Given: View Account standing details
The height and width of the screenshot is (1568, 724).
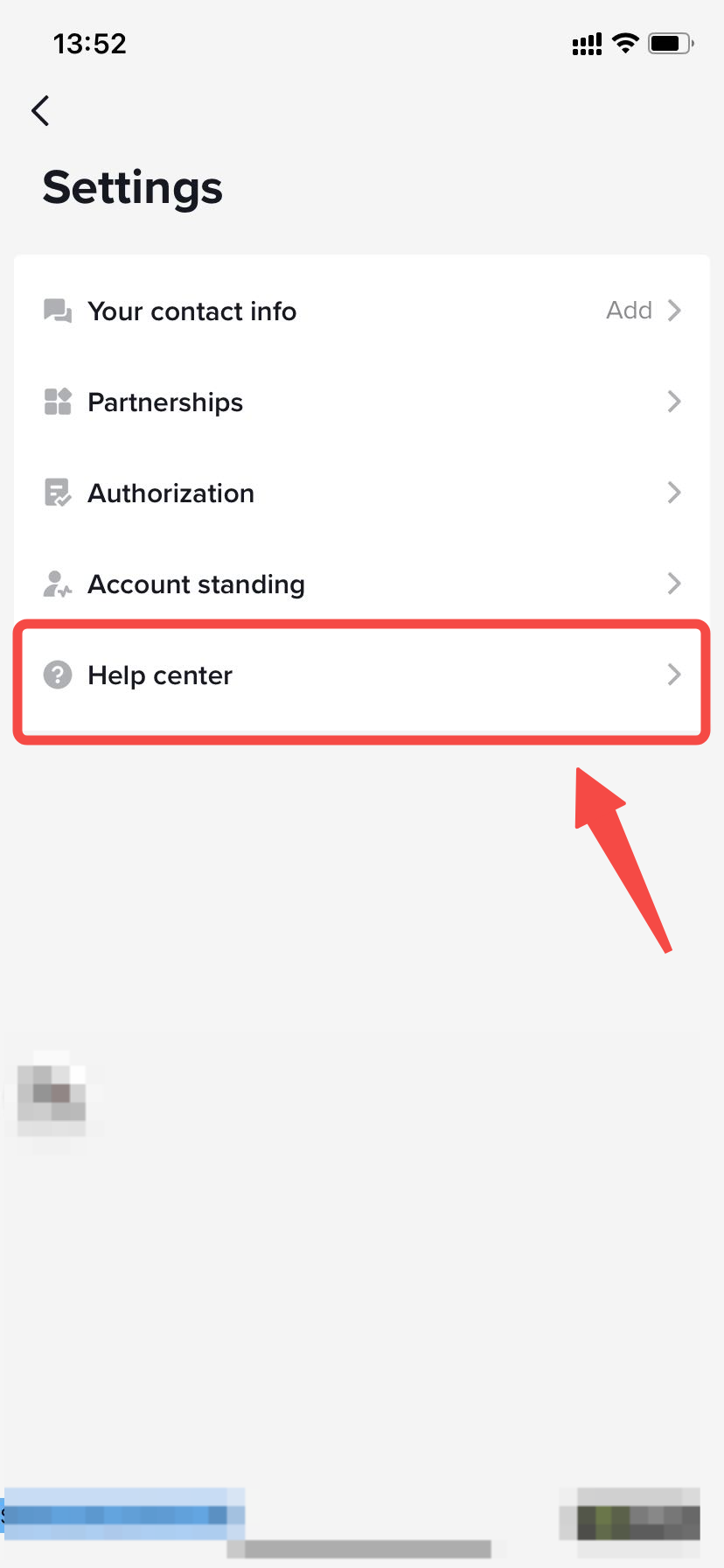Looking at the screenshot, I should pos(361,584).
